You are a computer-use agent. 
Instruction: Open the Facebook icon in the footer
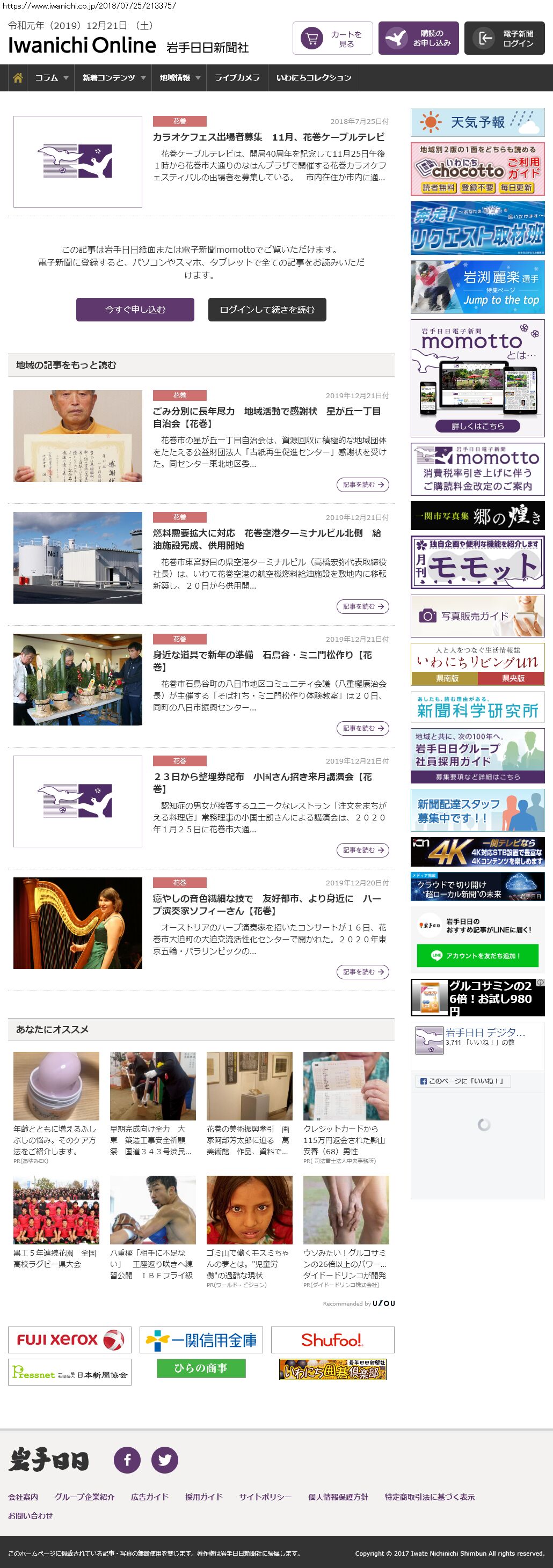[x=127, y=1460]
